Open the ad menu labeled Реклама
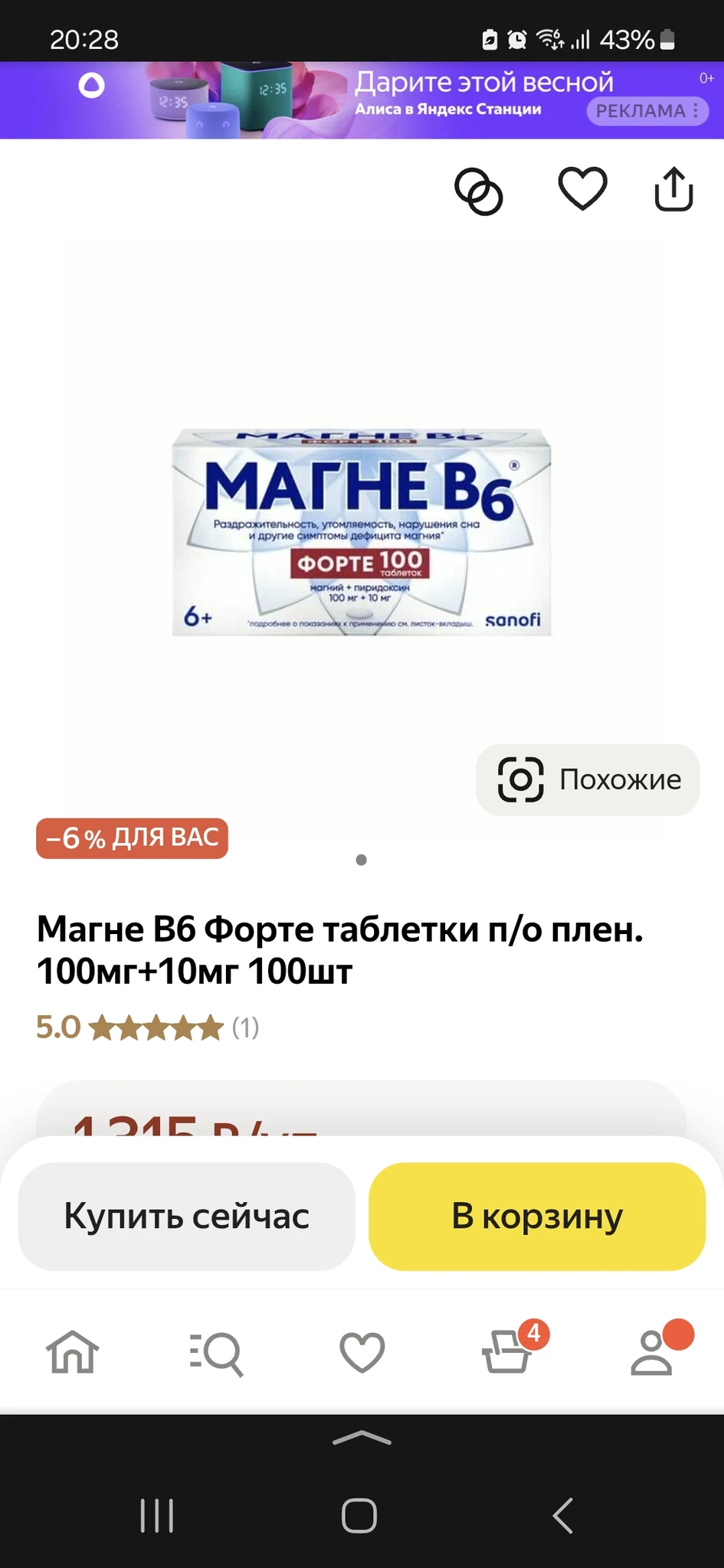The width and height of the screenshot is (724, 1568). click(647, 111)
